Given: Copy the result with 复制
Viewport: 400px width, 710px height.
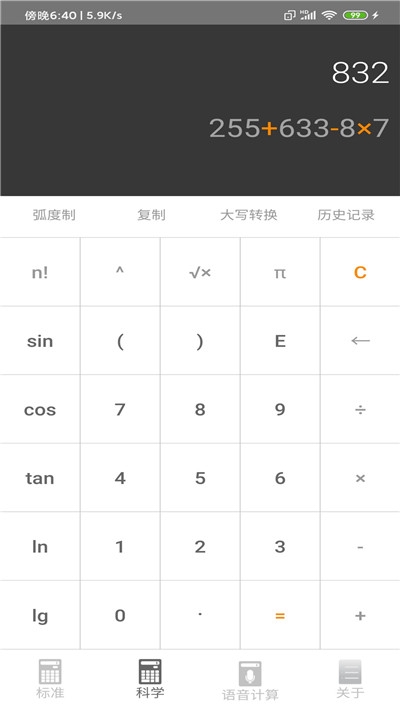Looking at the screenshot, I should [151, 215].
